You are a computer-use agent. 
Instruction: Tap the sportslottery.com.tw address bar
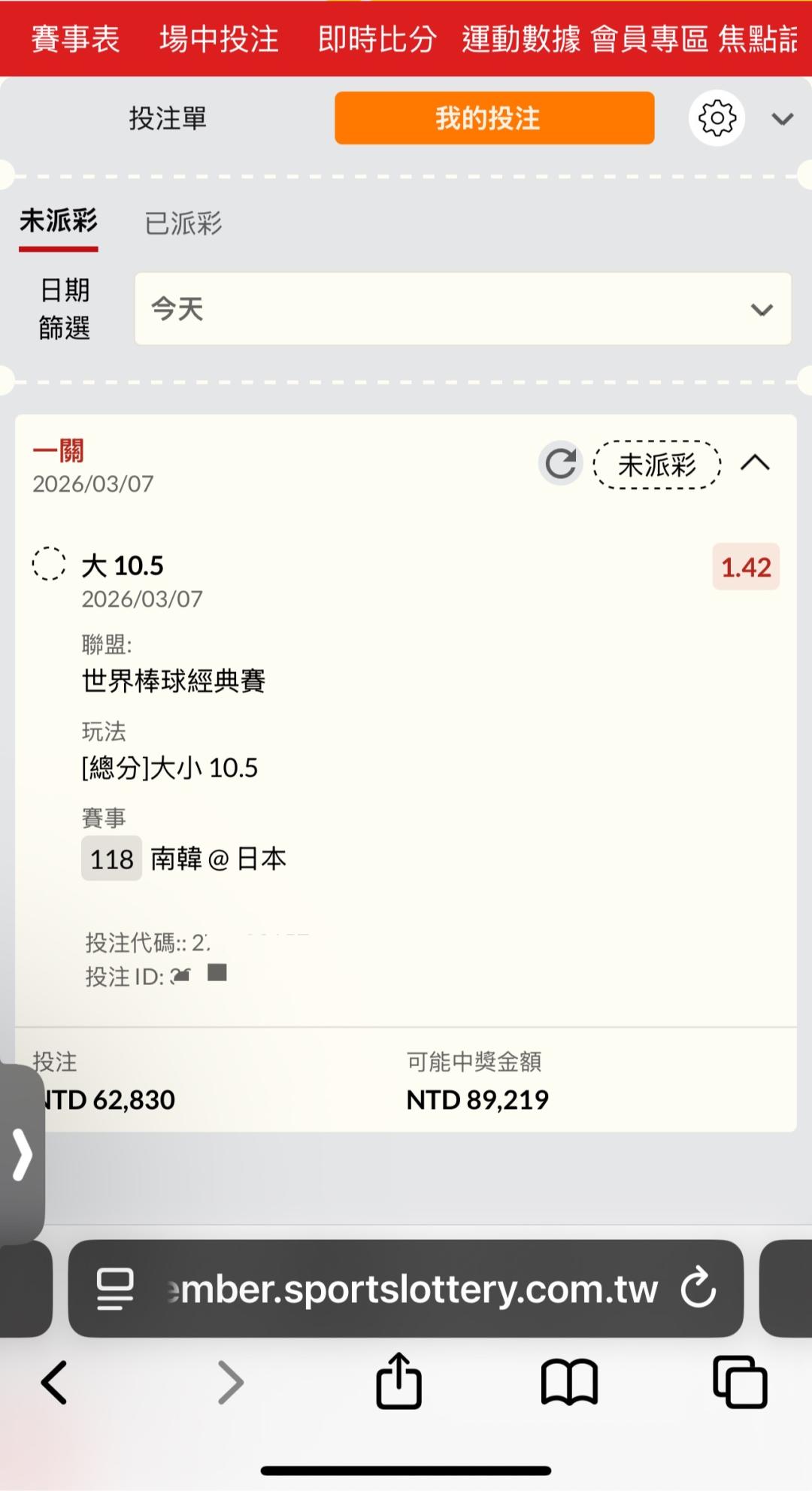[406, 1289]
